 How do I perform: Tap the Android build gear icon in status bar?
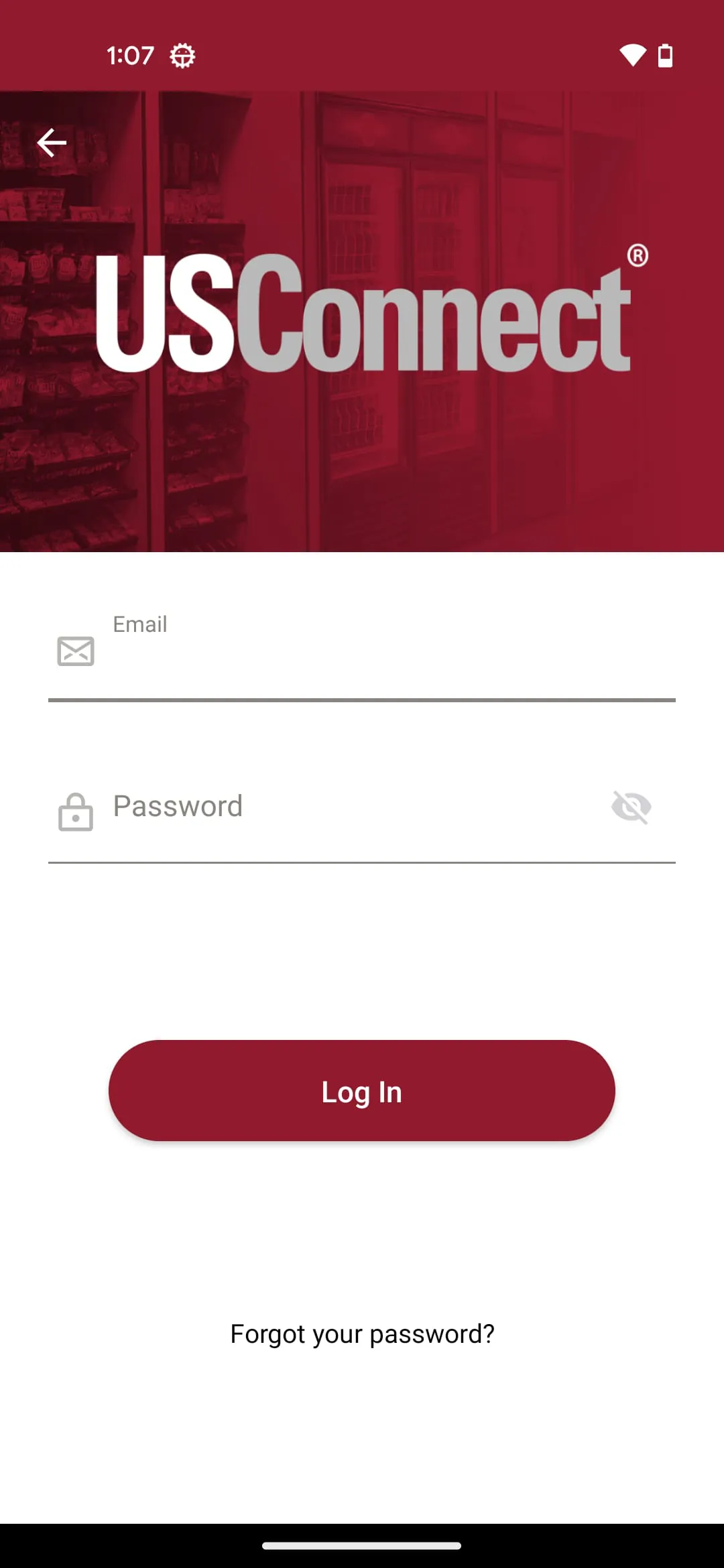pos(181,56)
